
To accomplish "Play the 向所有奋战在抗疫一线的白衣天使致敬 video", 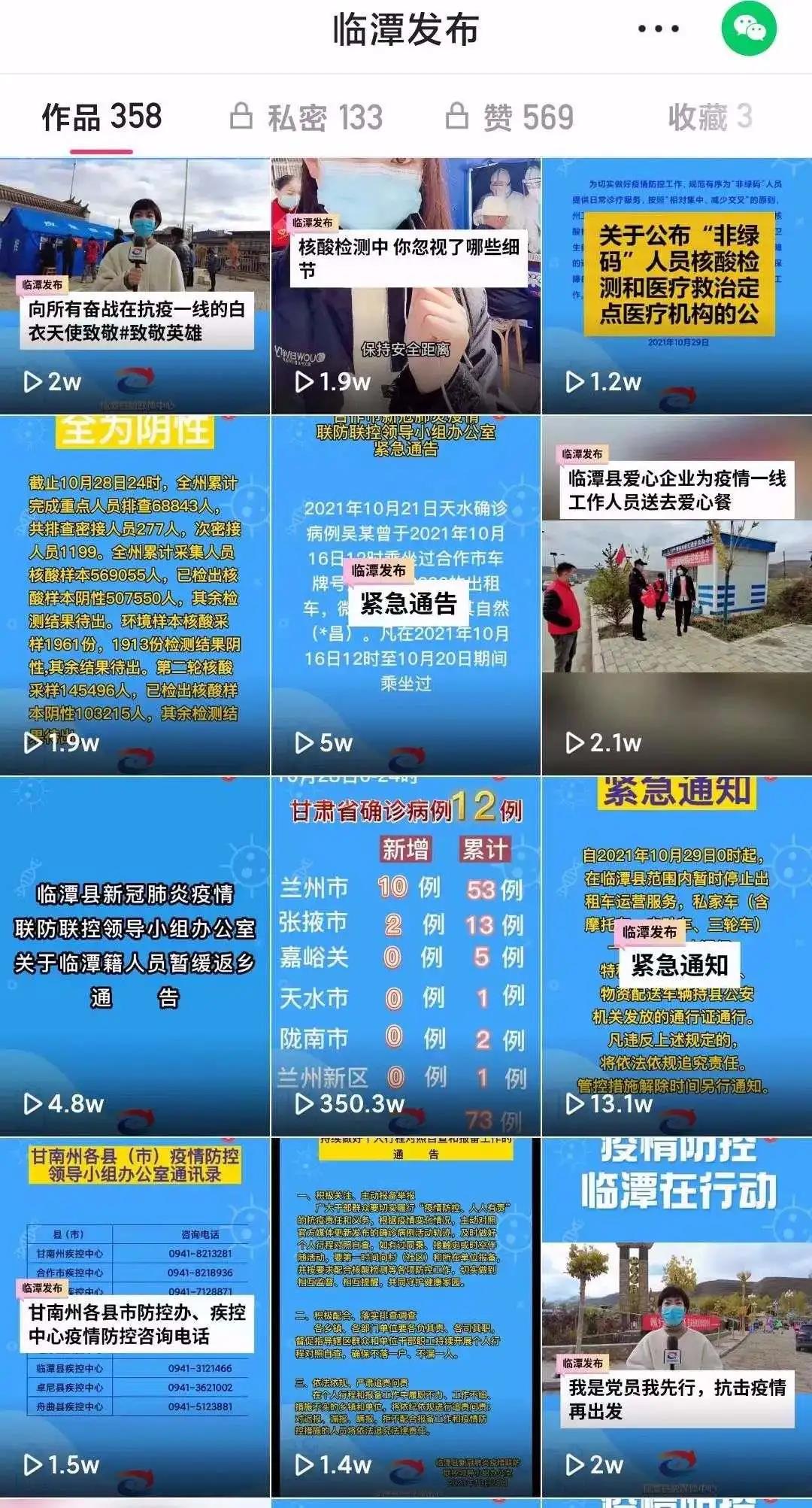I will tap(135, 286).
